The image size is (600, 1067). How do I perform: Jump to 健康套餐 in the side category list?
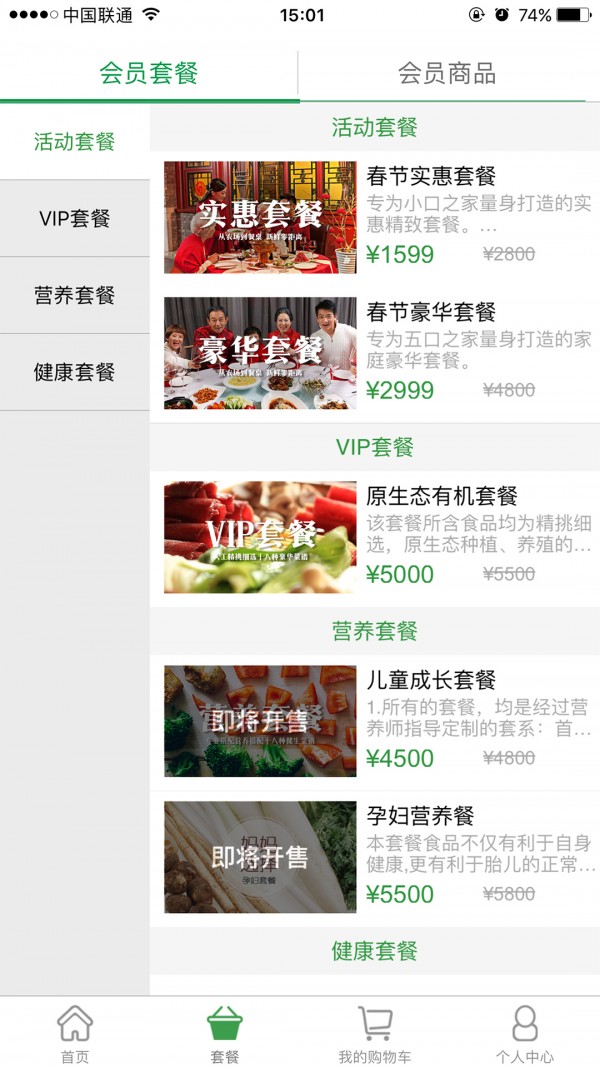[x=75, y=372]
